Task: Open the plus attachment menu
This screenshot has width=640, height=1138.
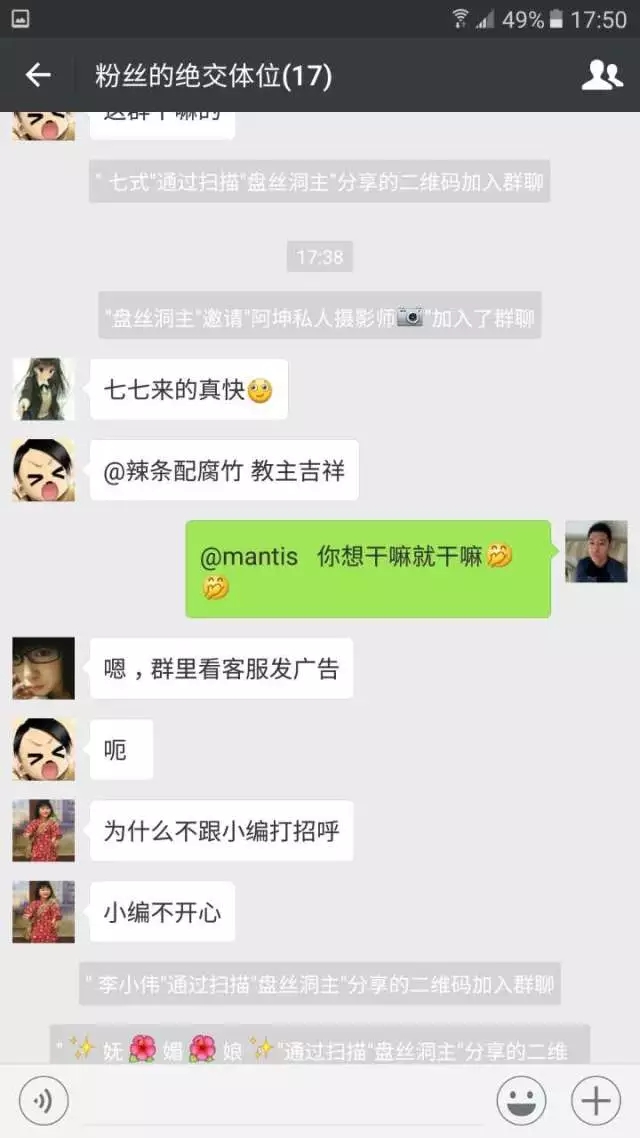Action: click(x=595, y=1101)
